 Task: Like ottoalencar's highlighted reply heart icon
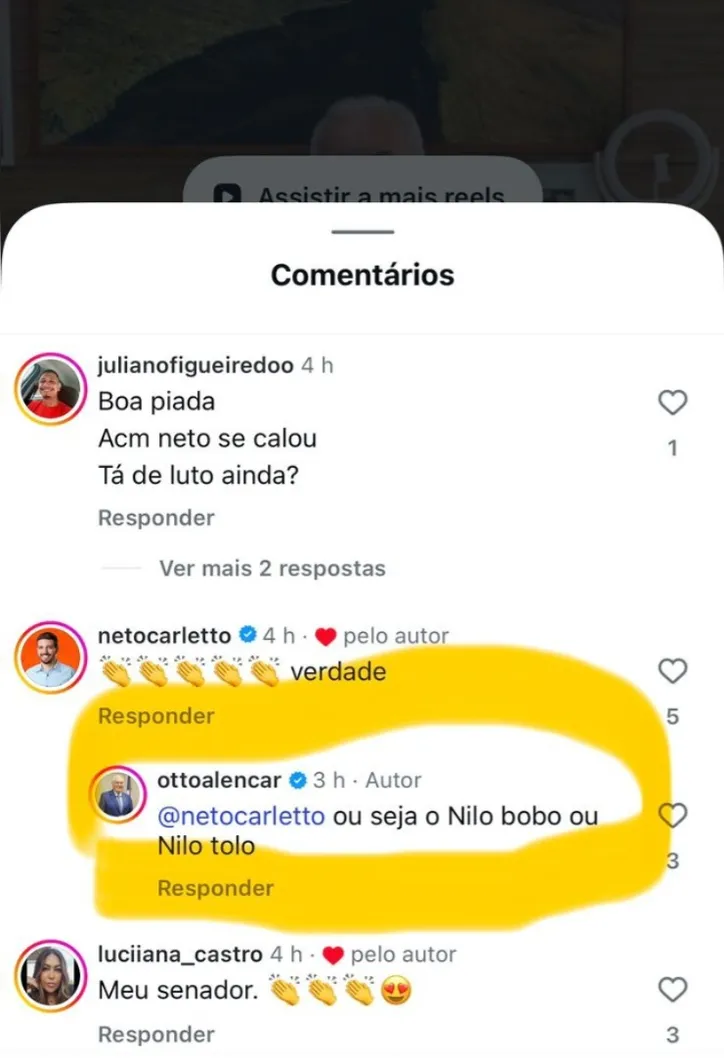coord(673,815)
